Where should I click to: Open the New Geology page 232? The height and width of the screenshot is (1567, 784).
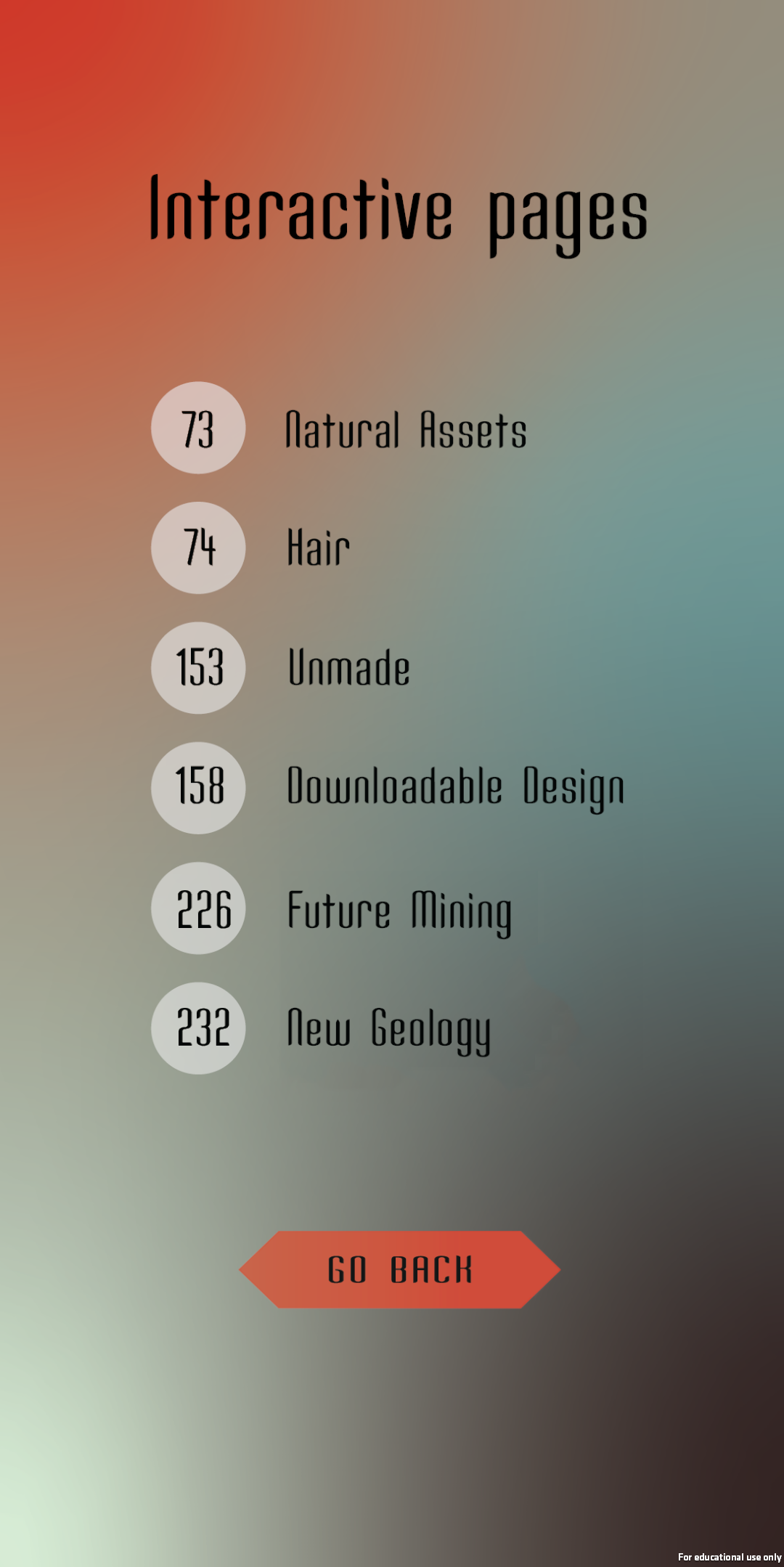(322, 1029)
